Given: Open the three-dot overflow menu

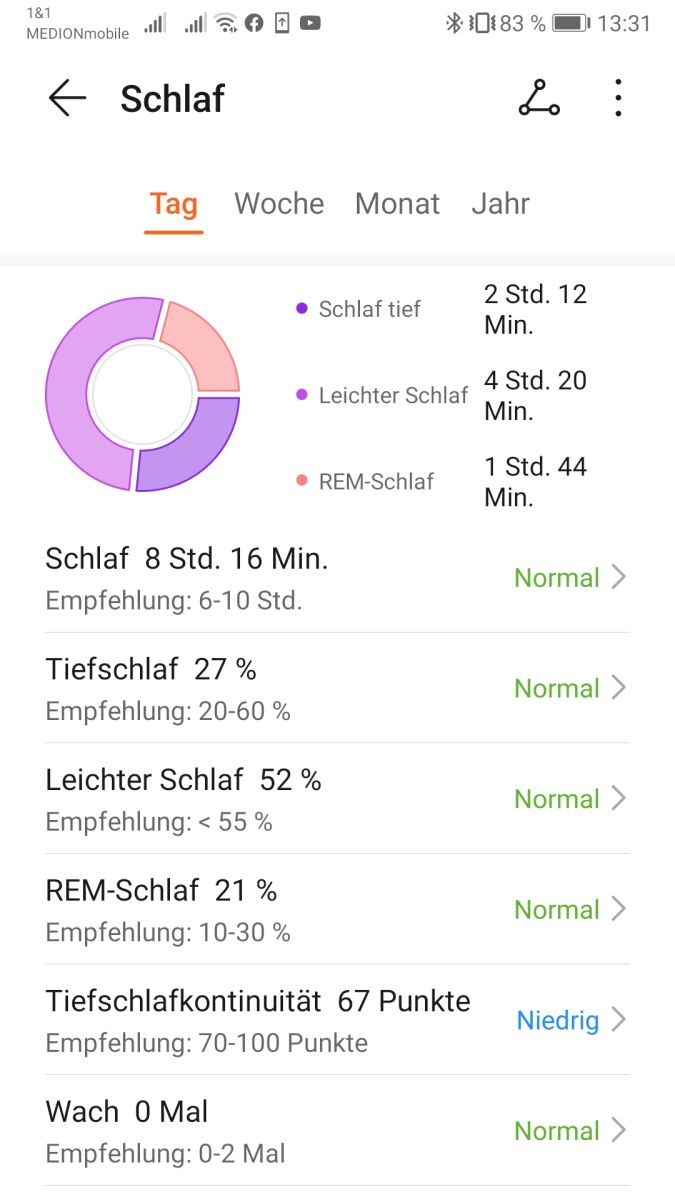Looking at the screenshot, I should [618, 98].
